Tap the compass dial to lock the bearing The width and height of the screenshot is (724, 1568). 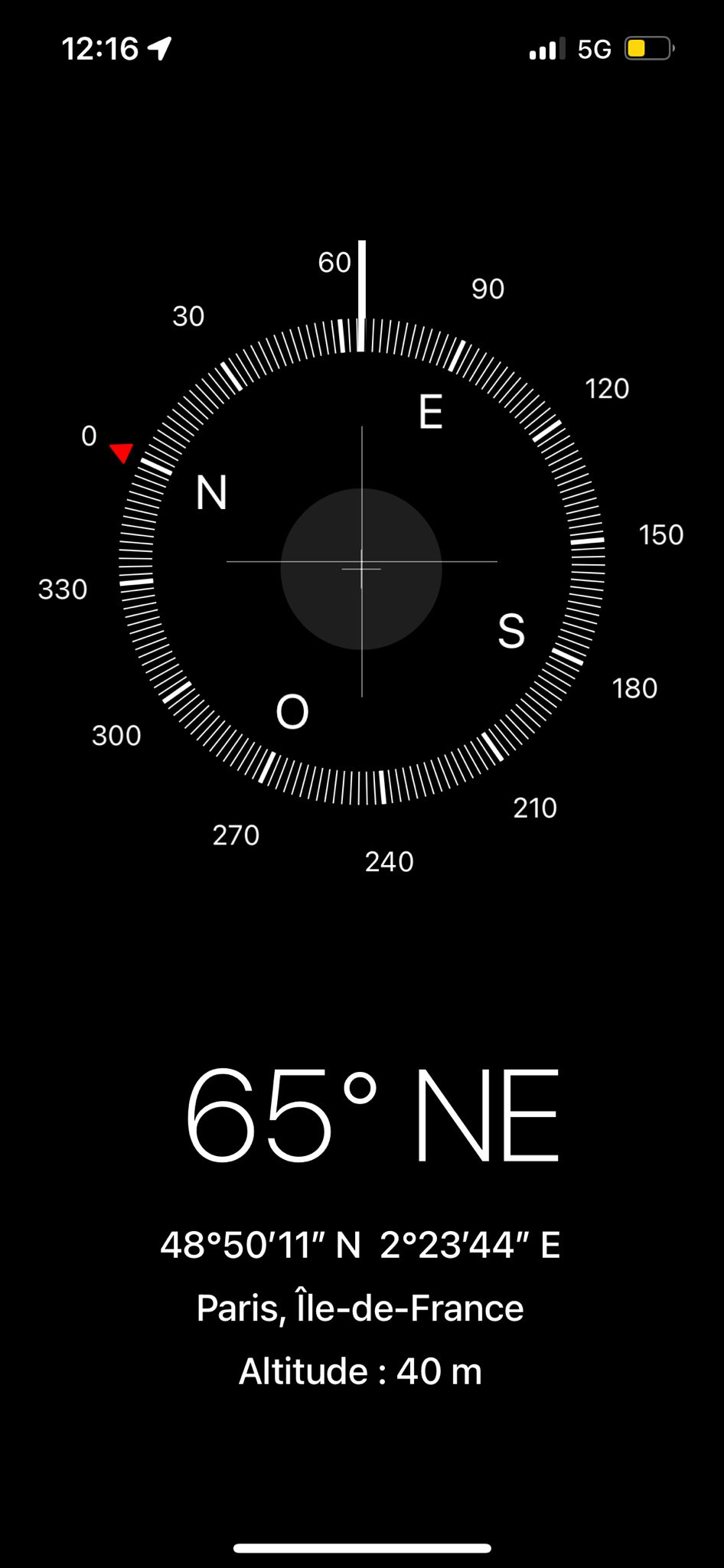pos(362,561)
